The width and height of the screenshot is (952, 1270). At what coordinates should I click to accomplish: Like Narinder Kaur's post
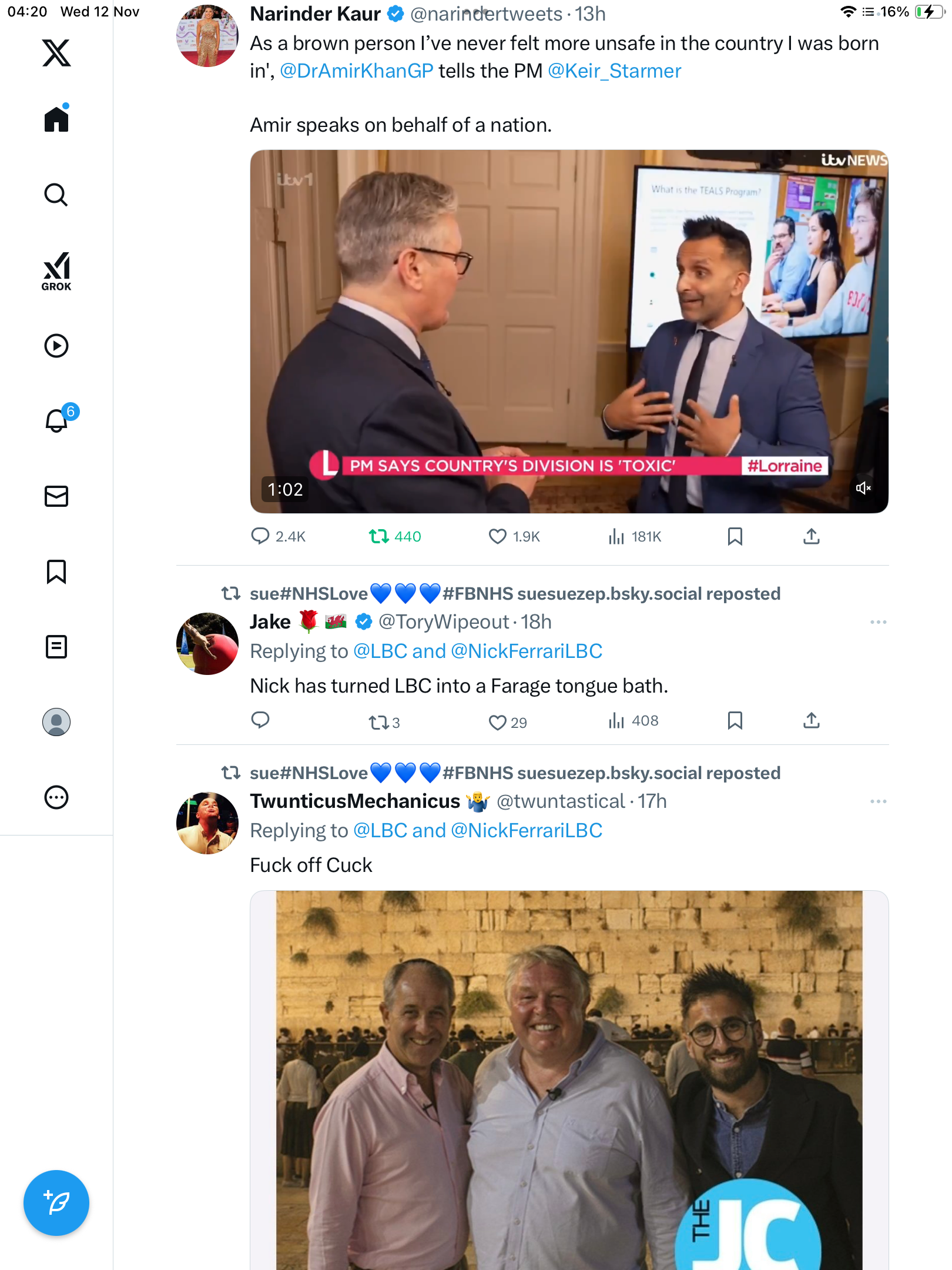tap(498, 536)
